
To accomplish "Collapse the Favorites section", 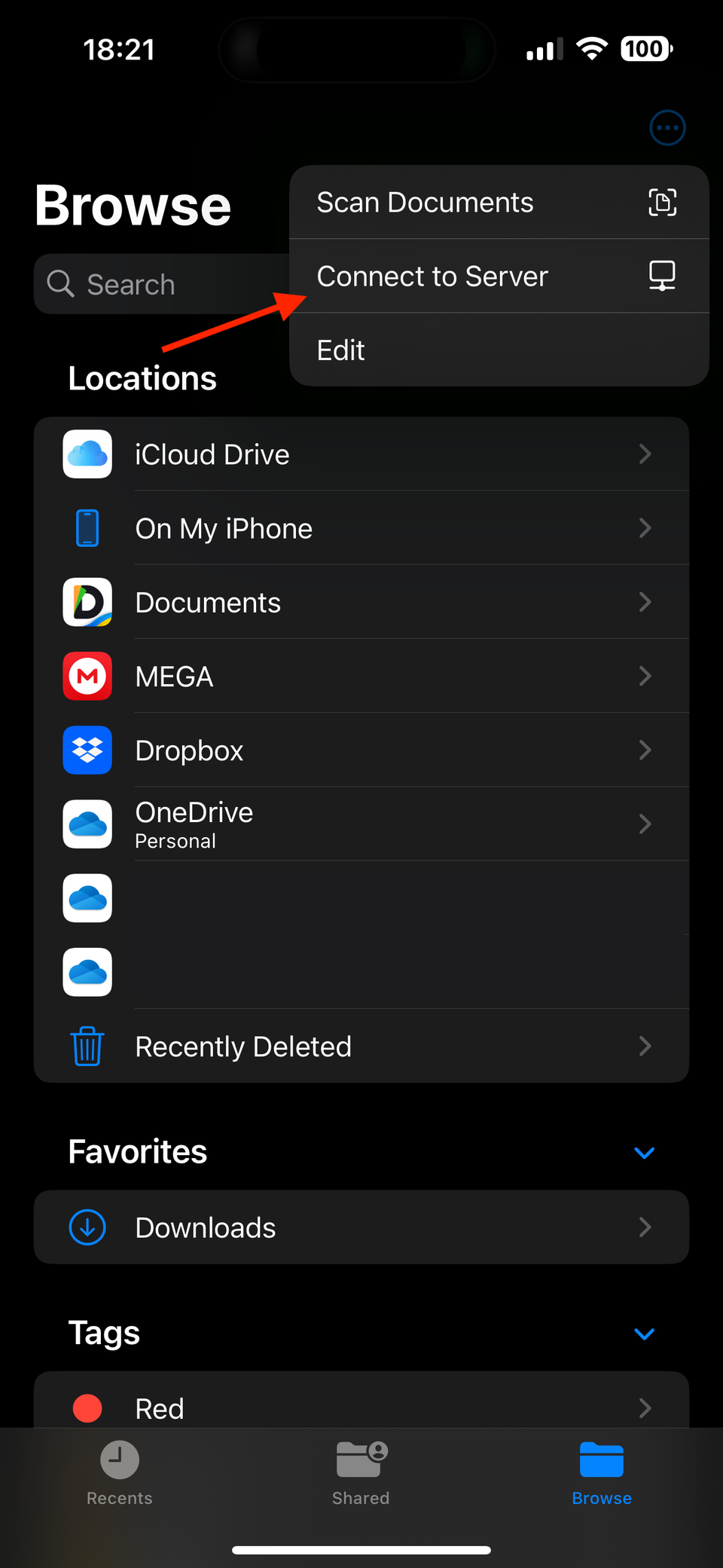I will [x=644, y=1153].
